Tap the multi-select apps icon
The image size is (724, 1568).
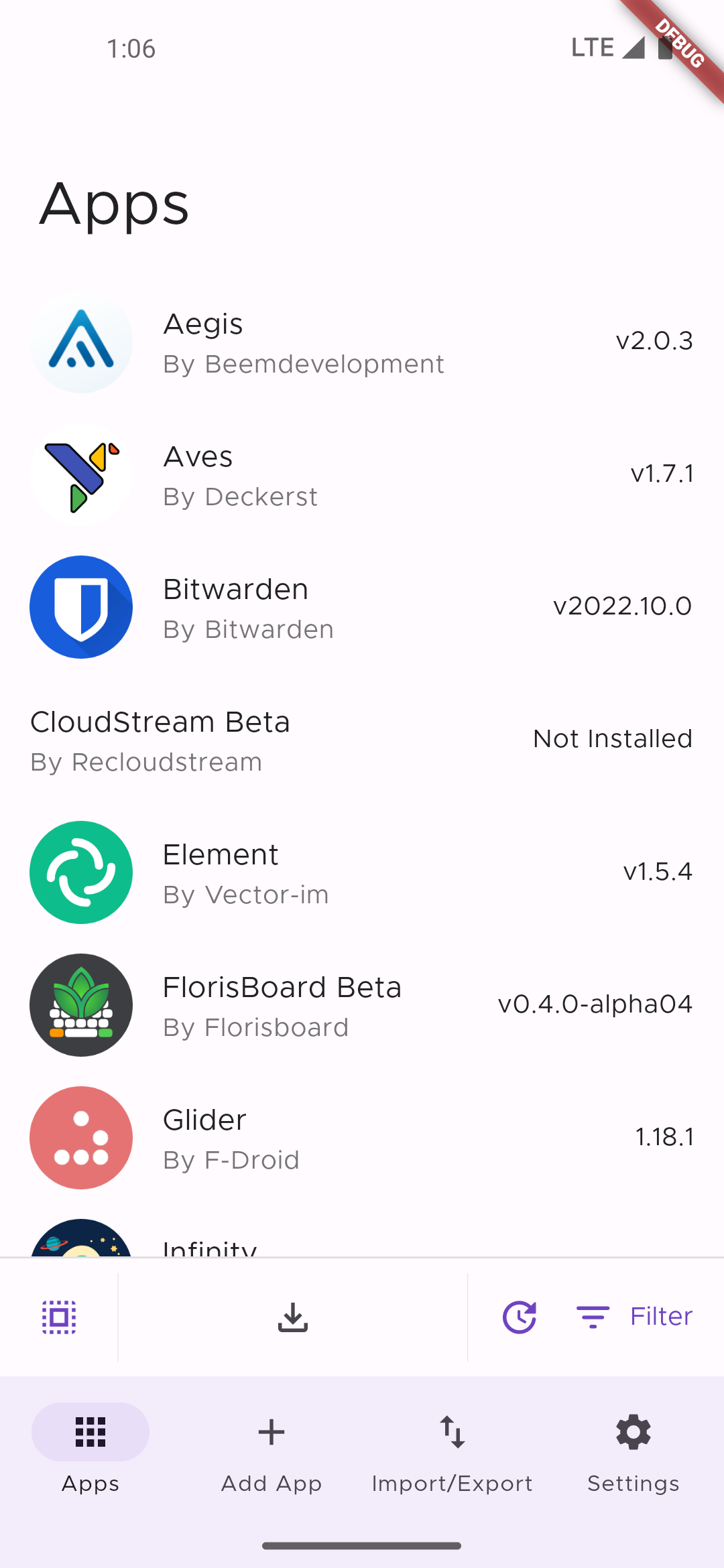click(59, 1315)
